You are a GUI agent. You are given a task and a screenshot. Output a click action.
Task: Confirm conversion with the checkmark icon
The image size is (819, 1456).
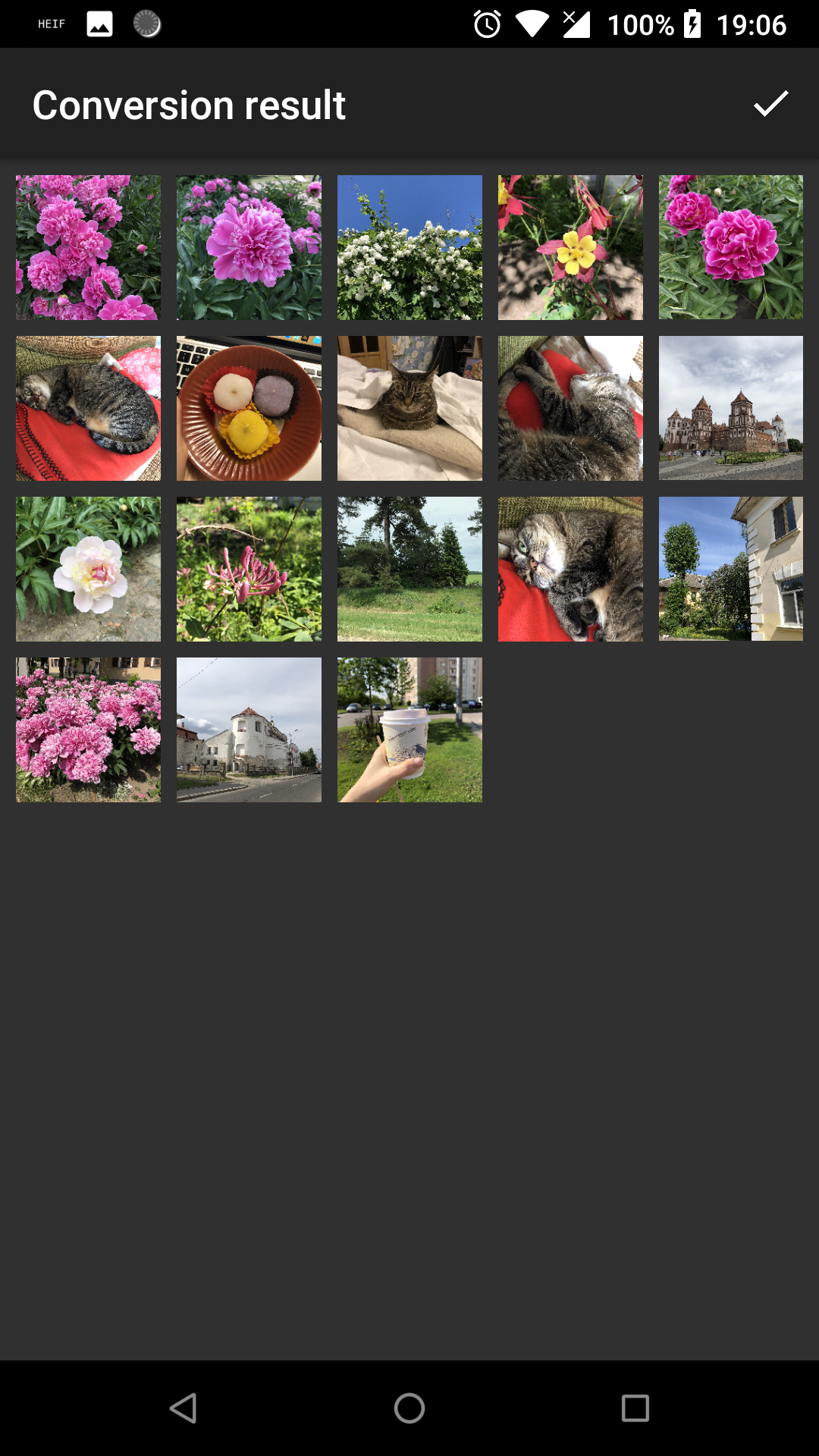[x=770, y=105]
